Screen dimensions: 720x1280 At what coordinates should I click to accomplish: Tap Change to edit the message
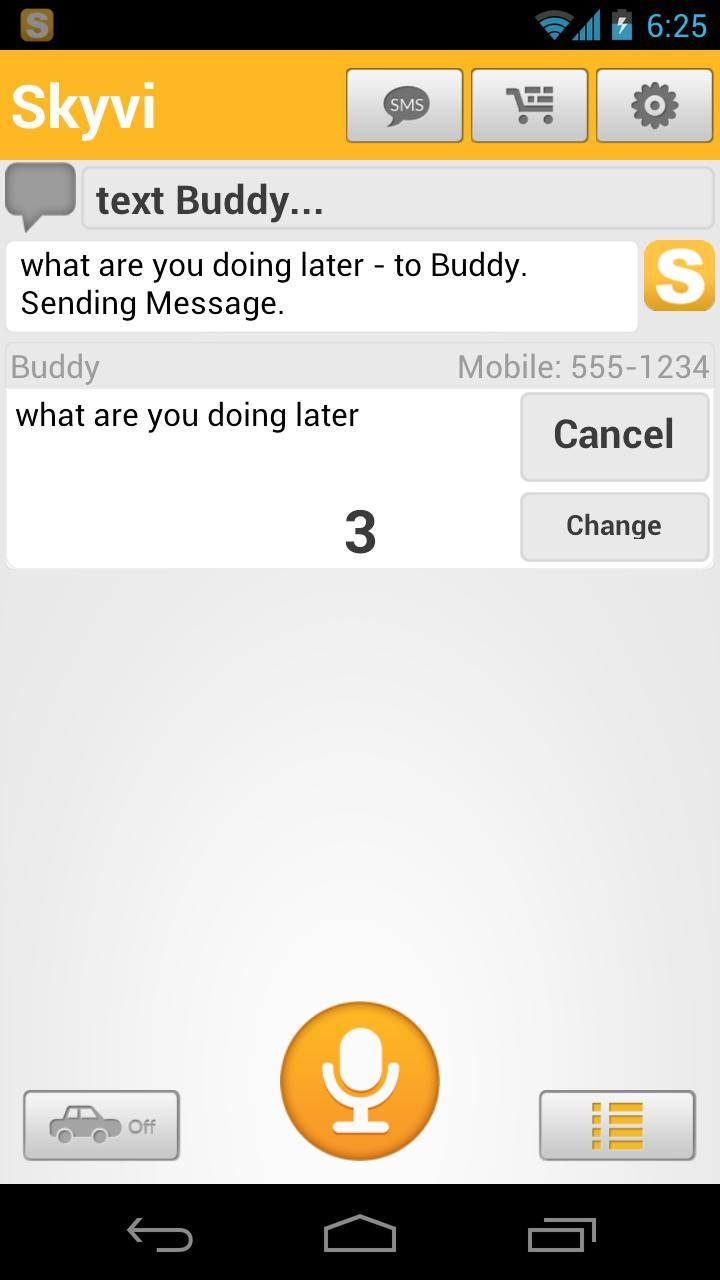point(614,526)
